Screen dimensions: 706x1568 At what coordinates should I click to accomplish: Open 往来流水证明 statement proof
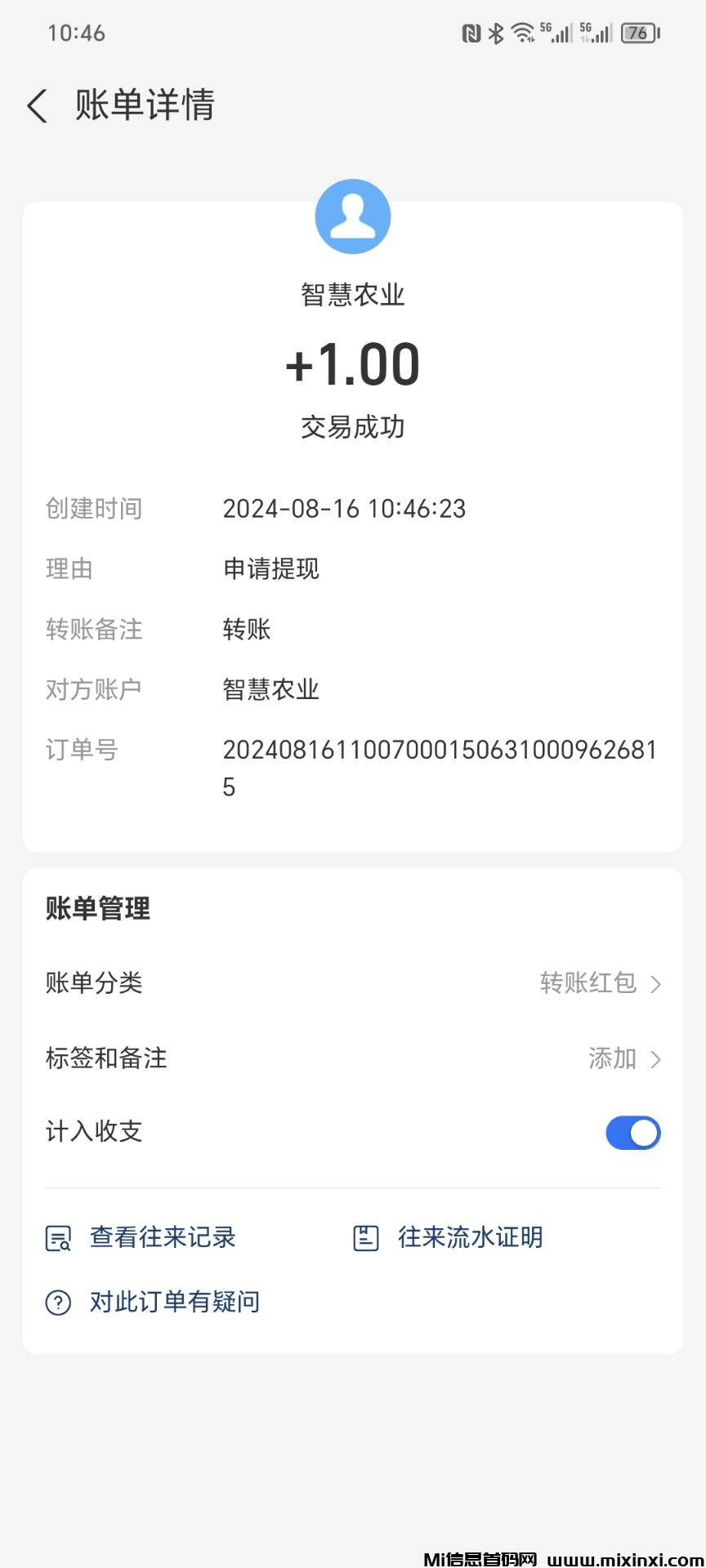coord(448,1237)
